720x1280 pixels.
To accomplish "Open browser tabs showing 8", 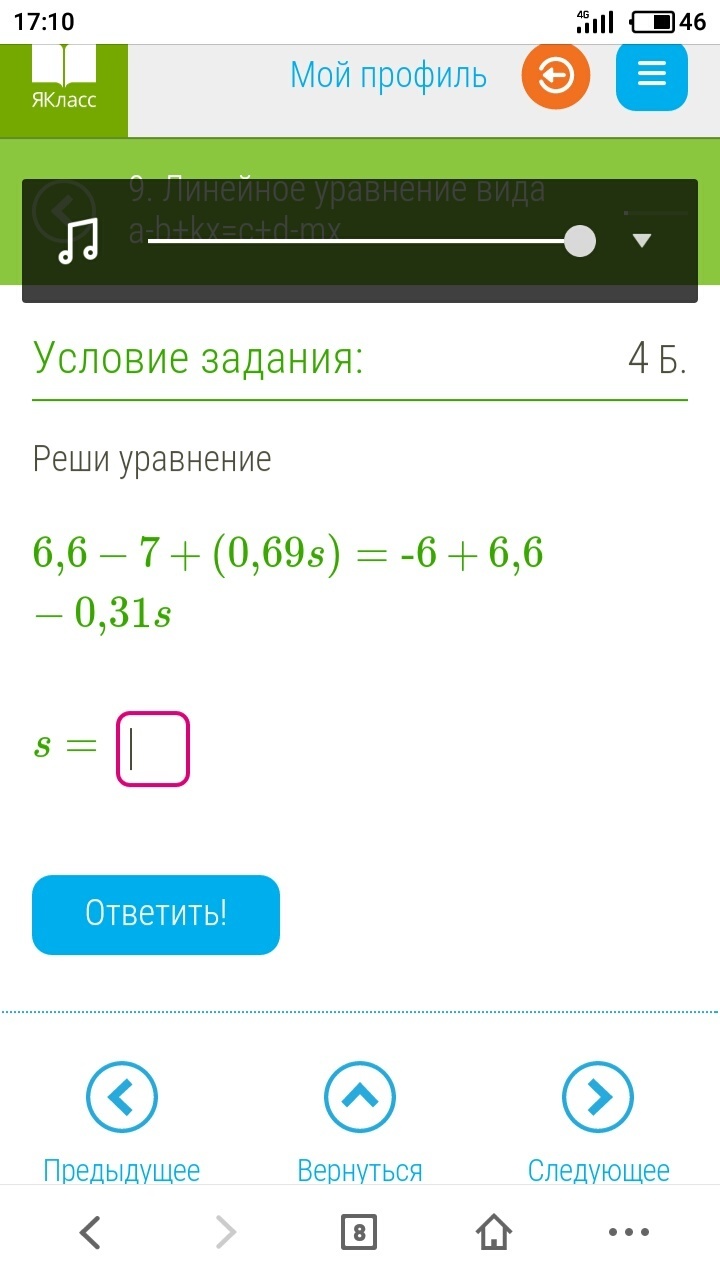I will click(x=359, y=1232).
